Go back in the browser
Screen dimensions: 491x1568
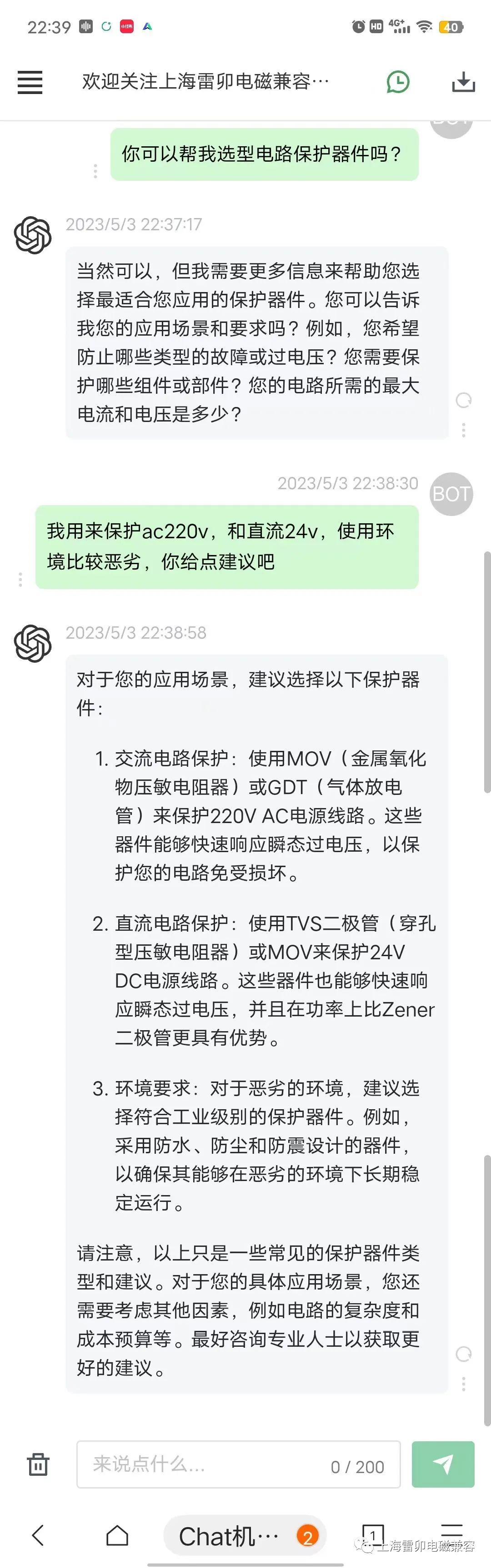pos(38,1535)
